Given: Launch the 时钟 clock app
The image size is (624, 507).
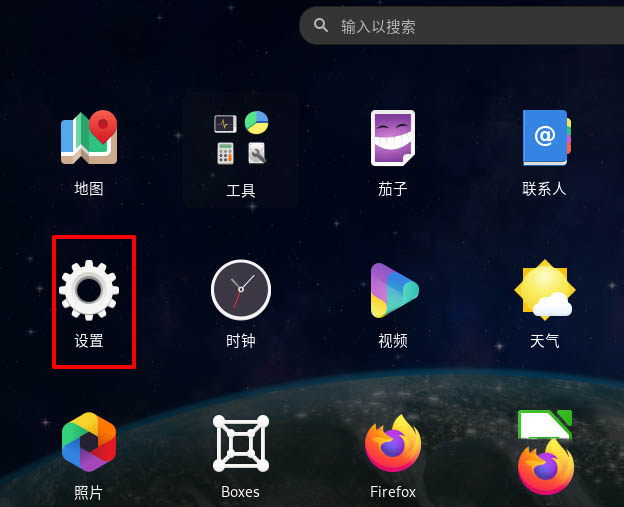Looking at the screenshot, I should [x=241, y=290].
